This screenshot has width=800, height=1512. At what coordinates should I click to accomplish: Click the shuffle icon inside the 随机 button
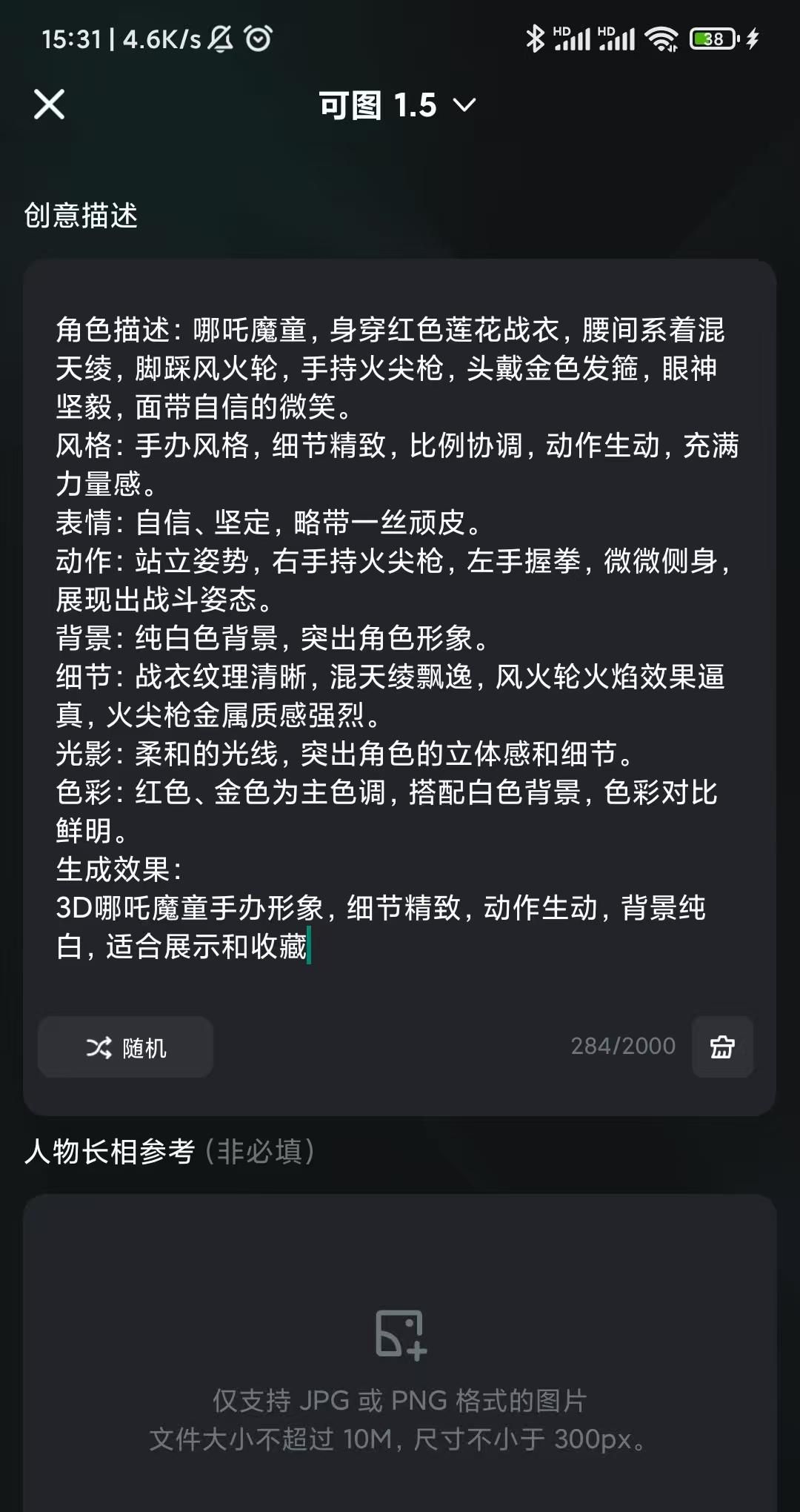97,1047
